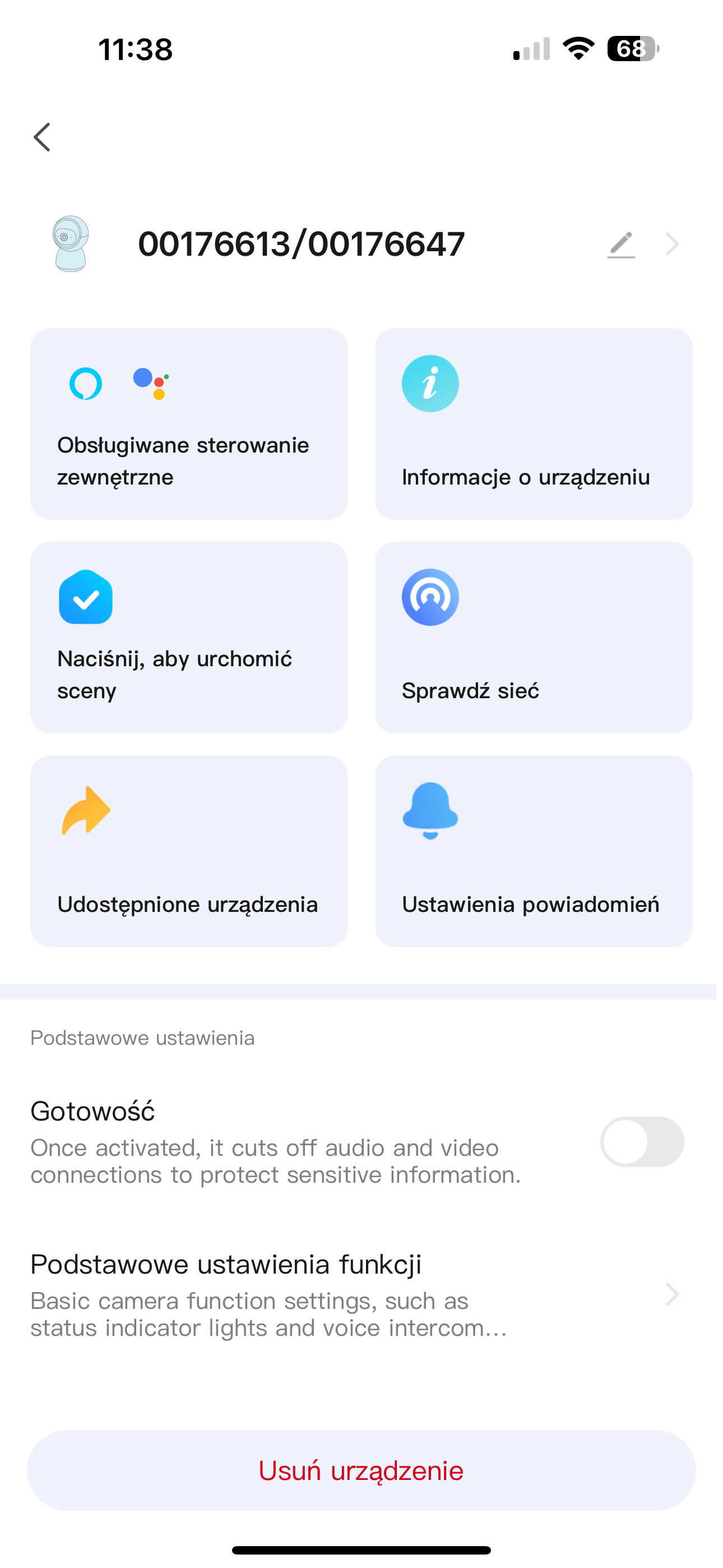Screen dimensions: 723x1568
Task: Open Udostępnione urządzenia card
Action: [189, 851]
